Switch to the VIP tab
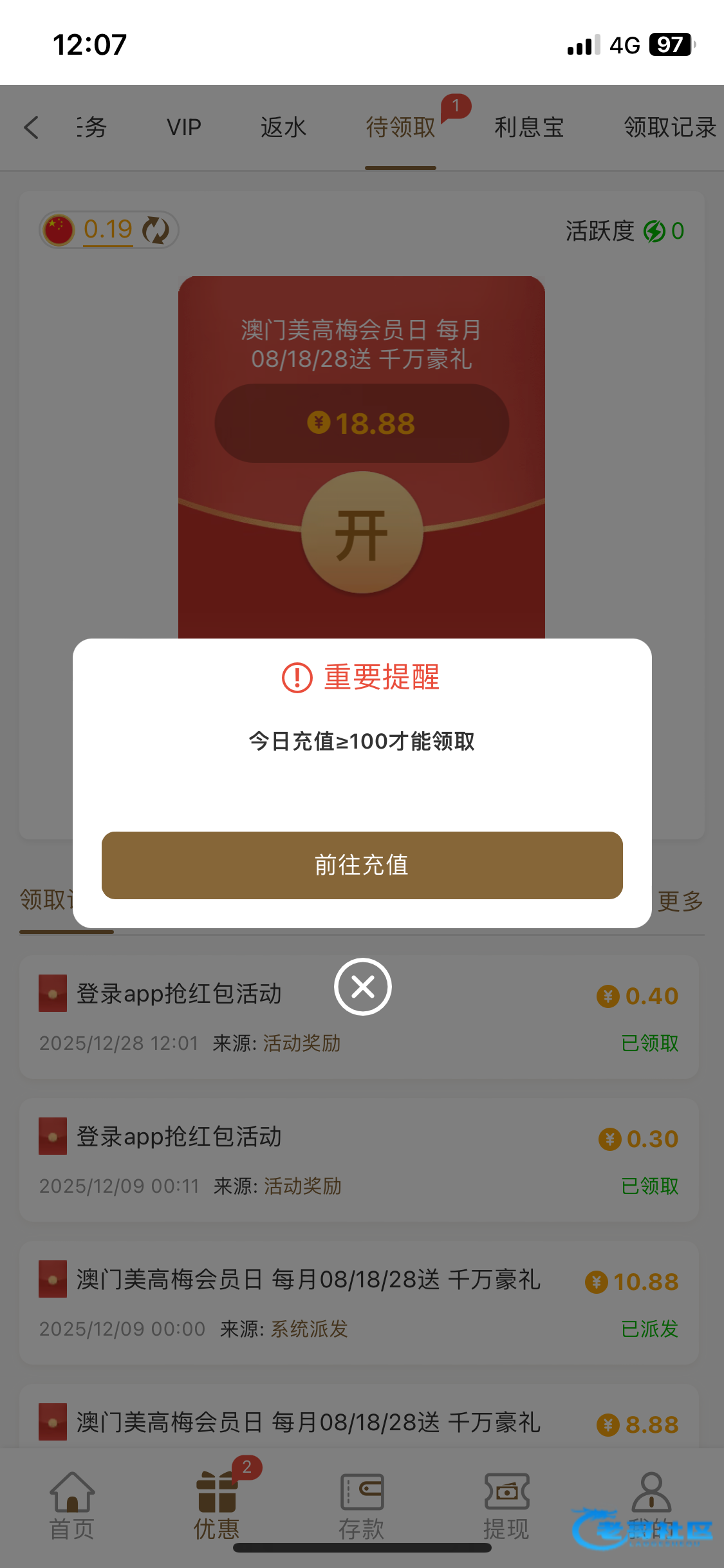724x1568 pixels. point(184,127)
